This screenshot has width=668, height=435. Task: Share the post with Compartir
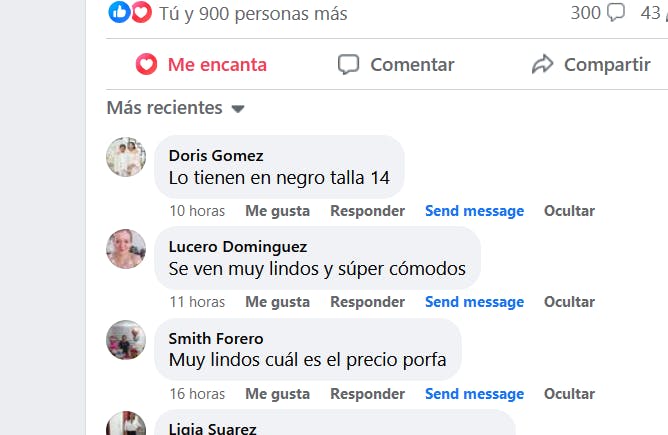[x=590, y=65]
